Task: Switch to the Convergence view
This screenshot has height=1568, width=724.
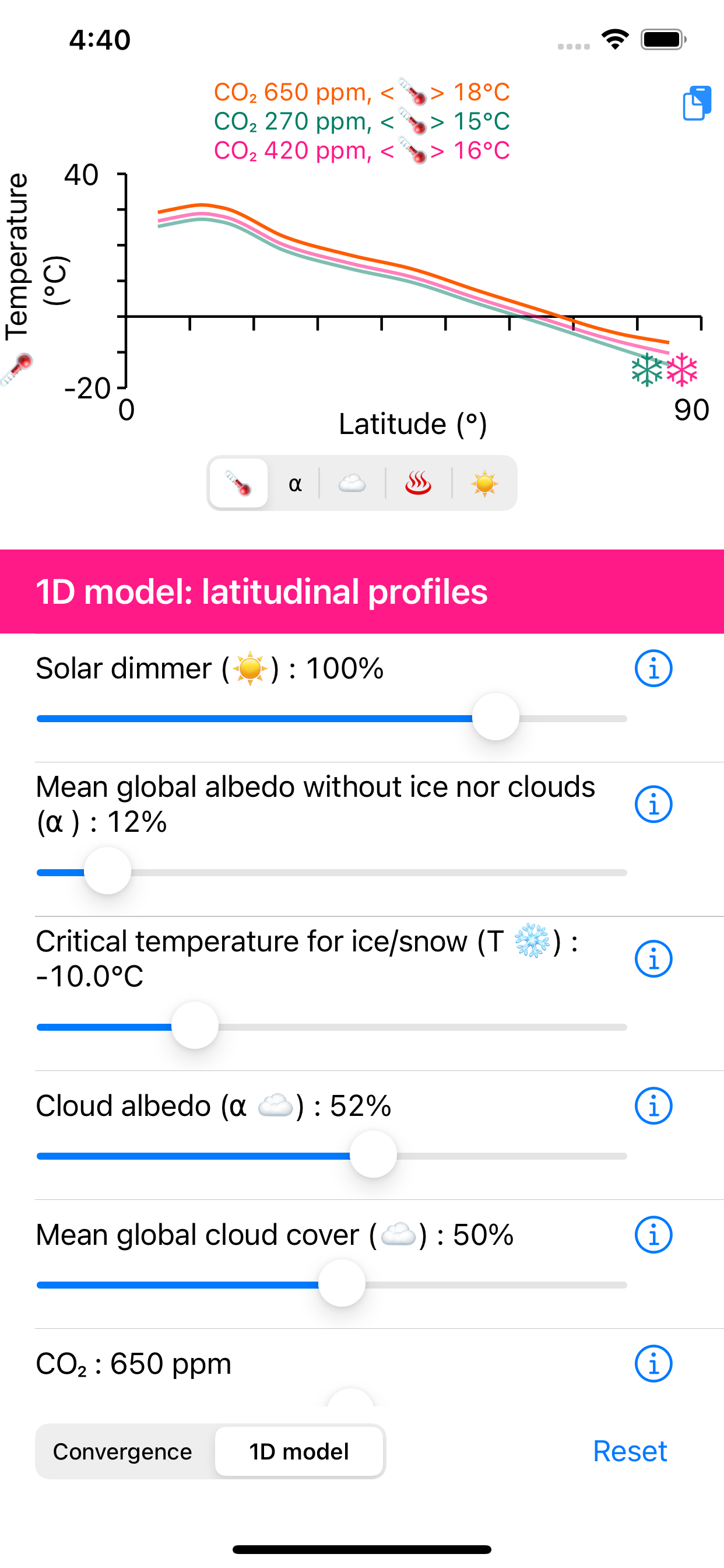Action: (123, 1451)
